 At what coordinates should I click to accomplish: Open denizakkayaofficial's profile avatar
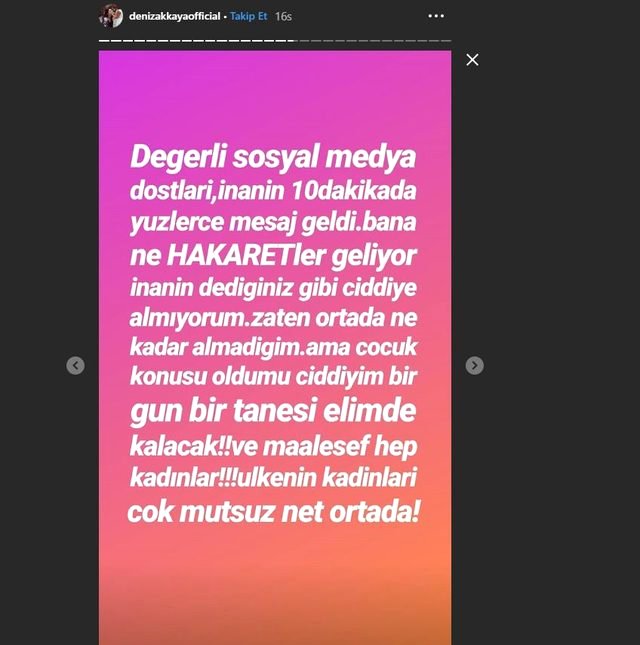coord(110,16)
